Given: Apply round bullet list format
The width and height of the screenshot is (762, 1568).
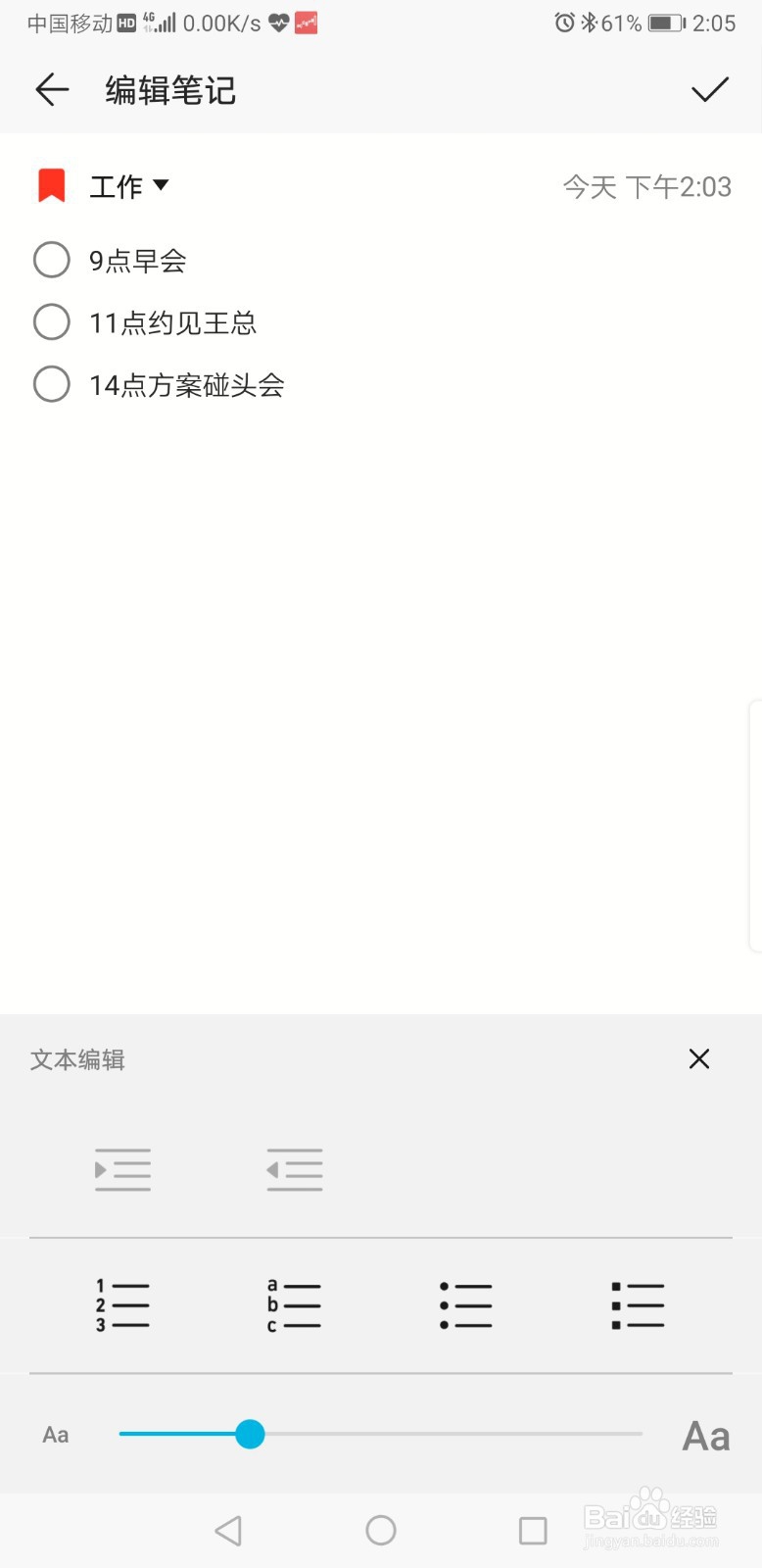Looking at the screenshot, I should 466,1305.
